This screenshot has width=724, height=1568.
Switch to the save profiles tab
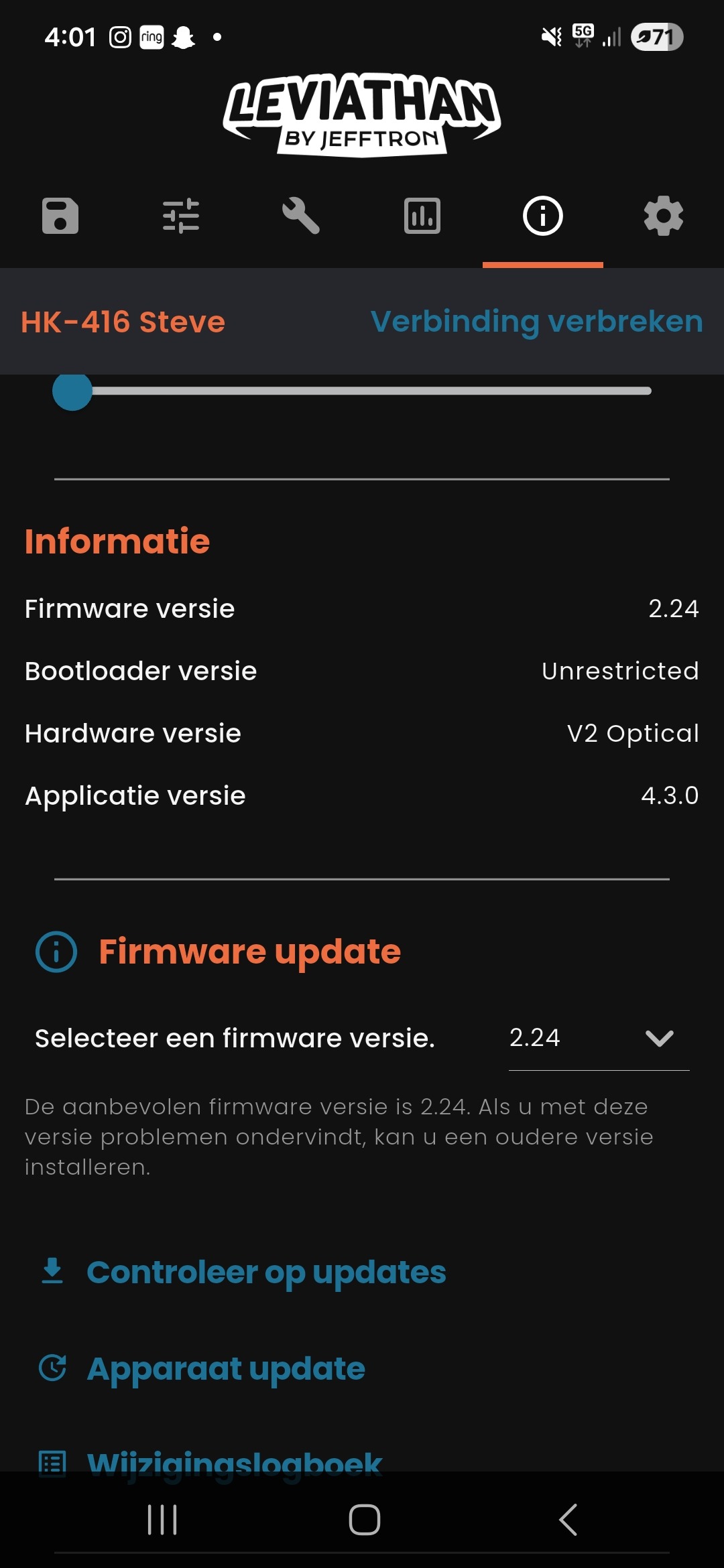tap(60, 216)
